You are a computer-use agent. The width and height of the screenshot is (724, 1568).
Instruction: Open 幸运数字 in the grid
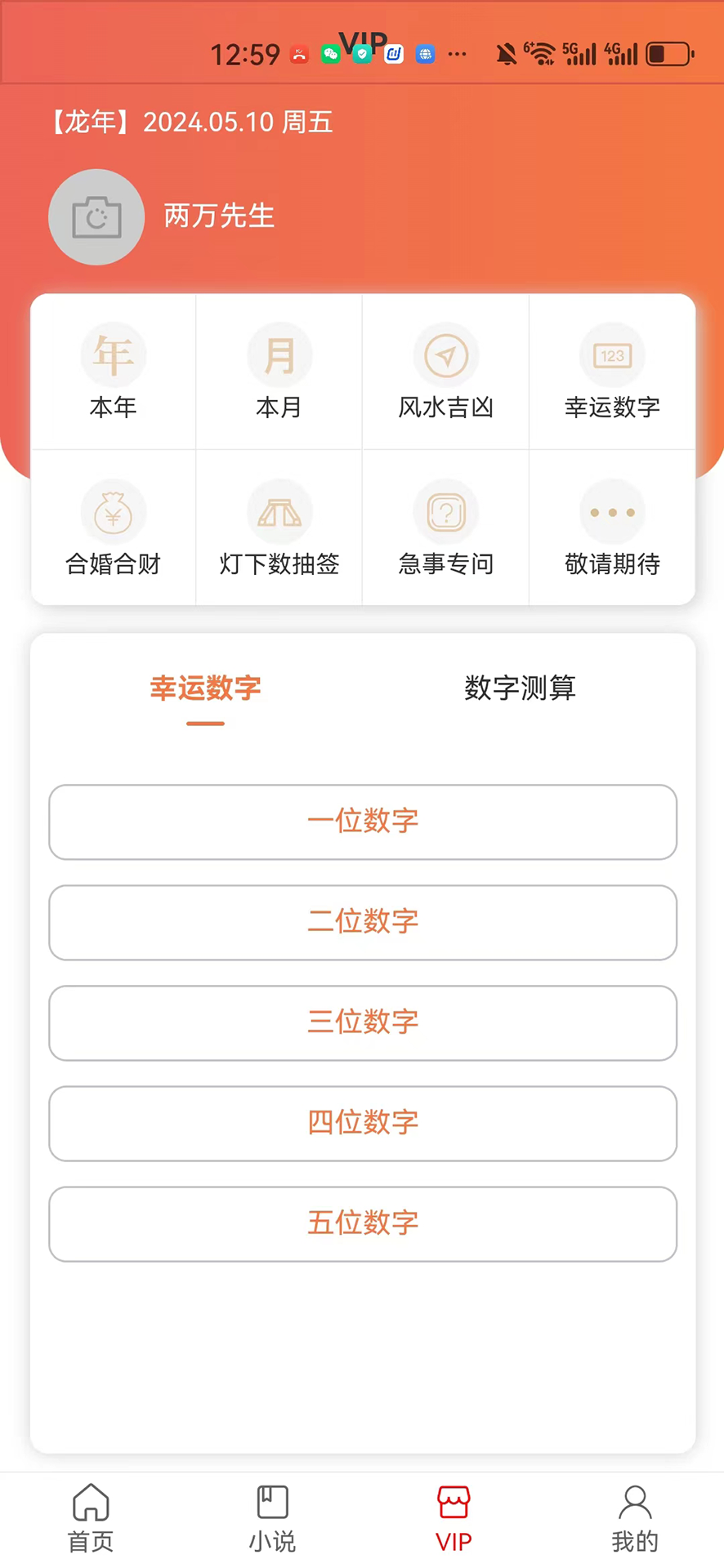(612, 372)
